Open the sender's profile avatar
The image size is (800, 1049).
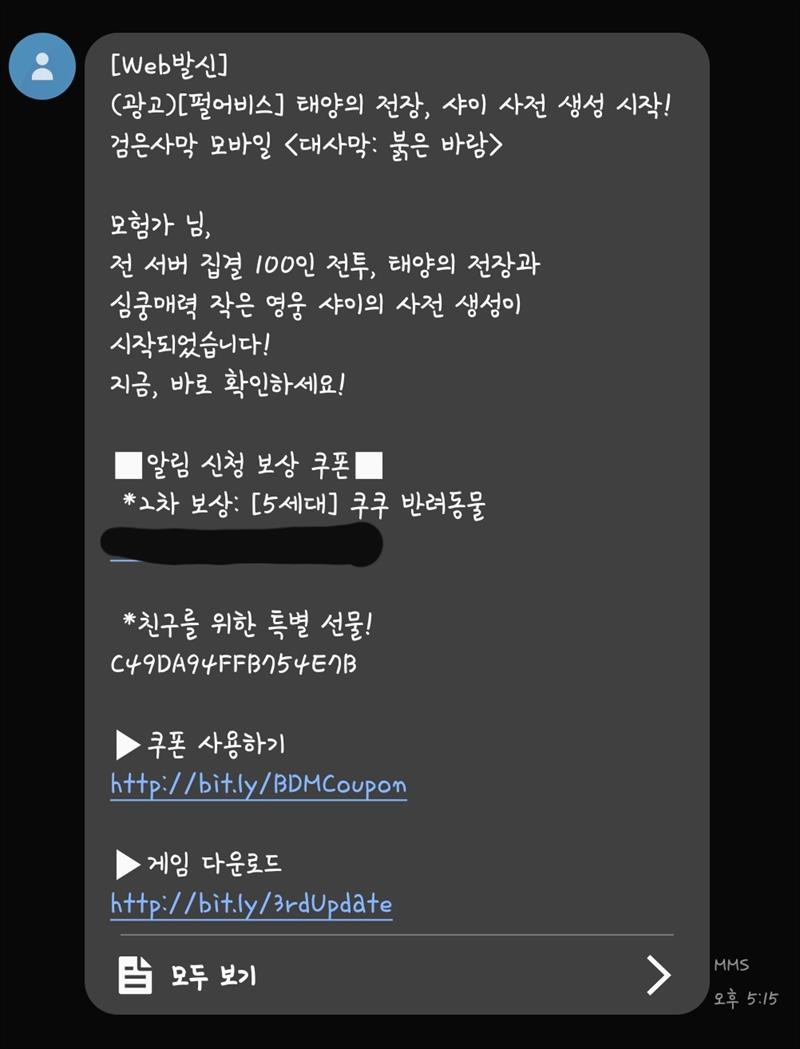coord(42,66)
